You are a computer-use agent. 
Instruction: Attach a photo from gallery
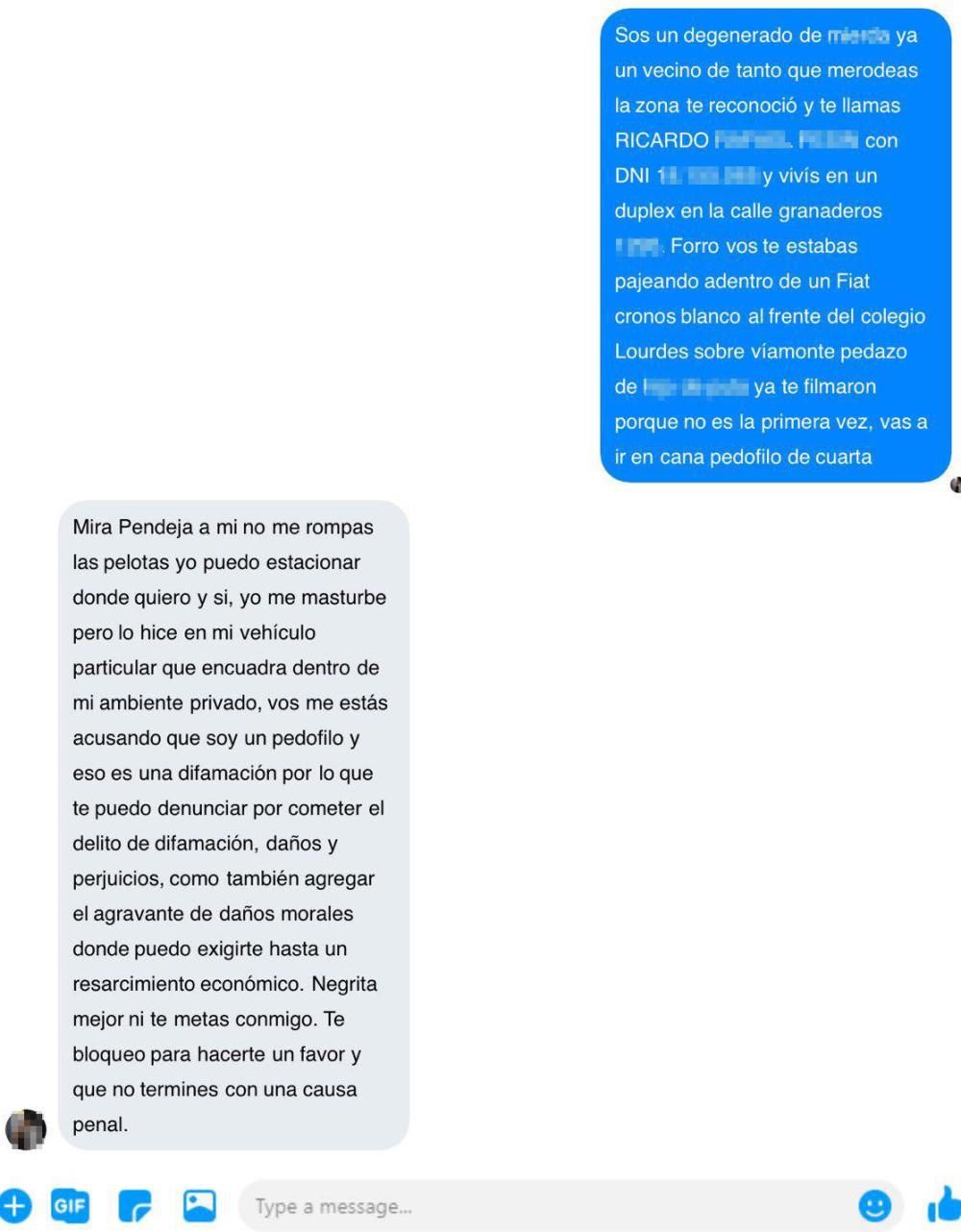[199, 1205]
